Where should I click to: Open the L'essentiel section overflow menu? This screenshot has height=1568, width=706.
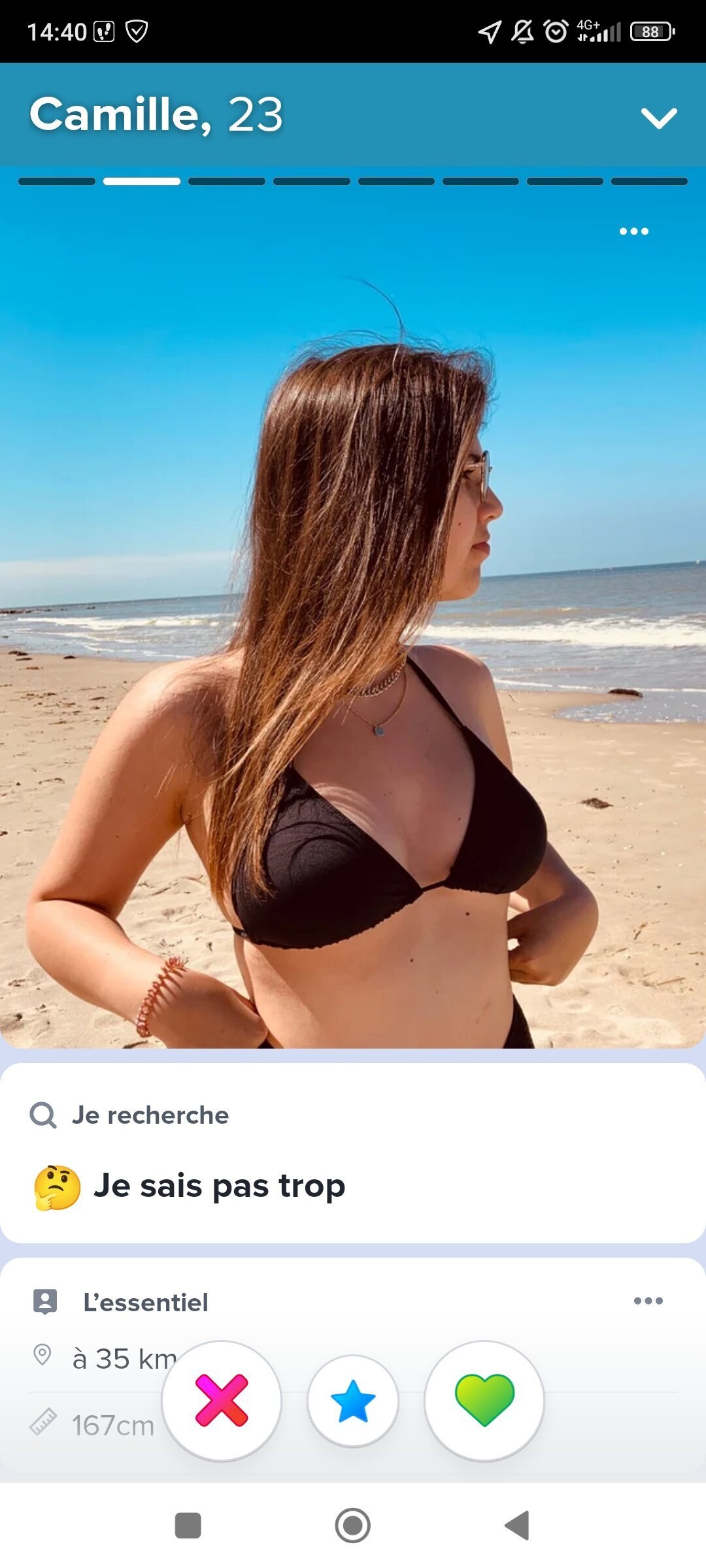point(648,1301)
